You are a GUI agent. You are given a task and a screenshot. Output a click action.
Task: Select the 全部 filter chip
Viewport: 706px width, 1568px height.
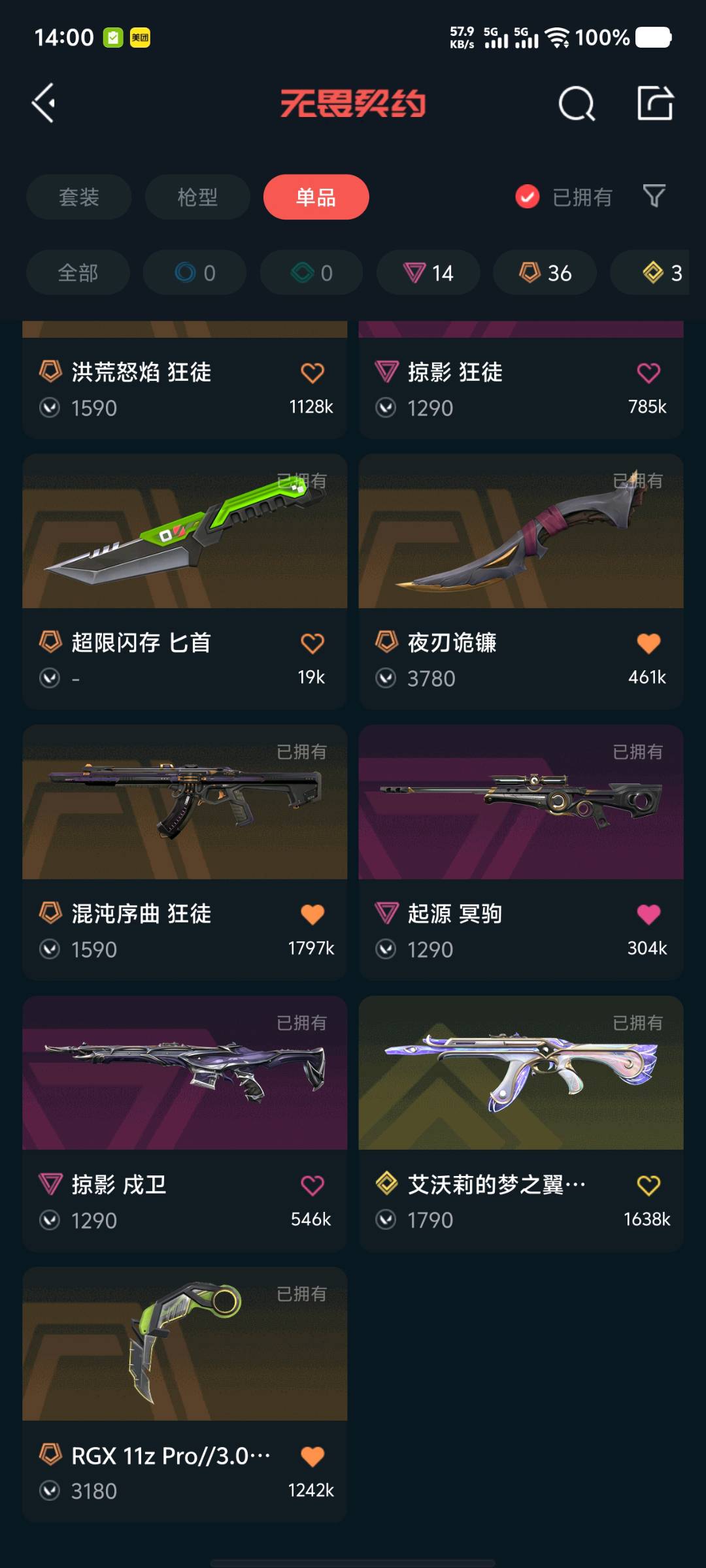[x=78, y=272]
